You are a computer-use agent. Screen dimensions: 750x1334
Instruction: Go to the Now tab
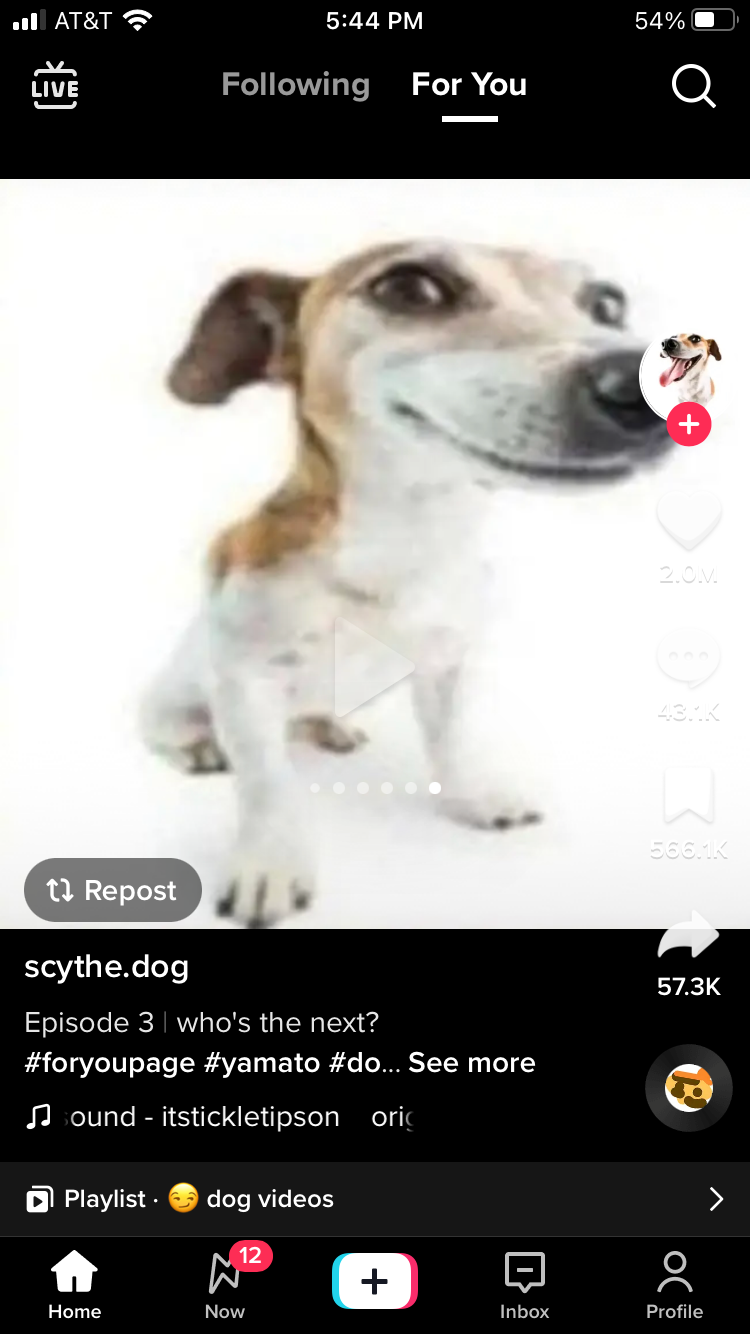225,1285
